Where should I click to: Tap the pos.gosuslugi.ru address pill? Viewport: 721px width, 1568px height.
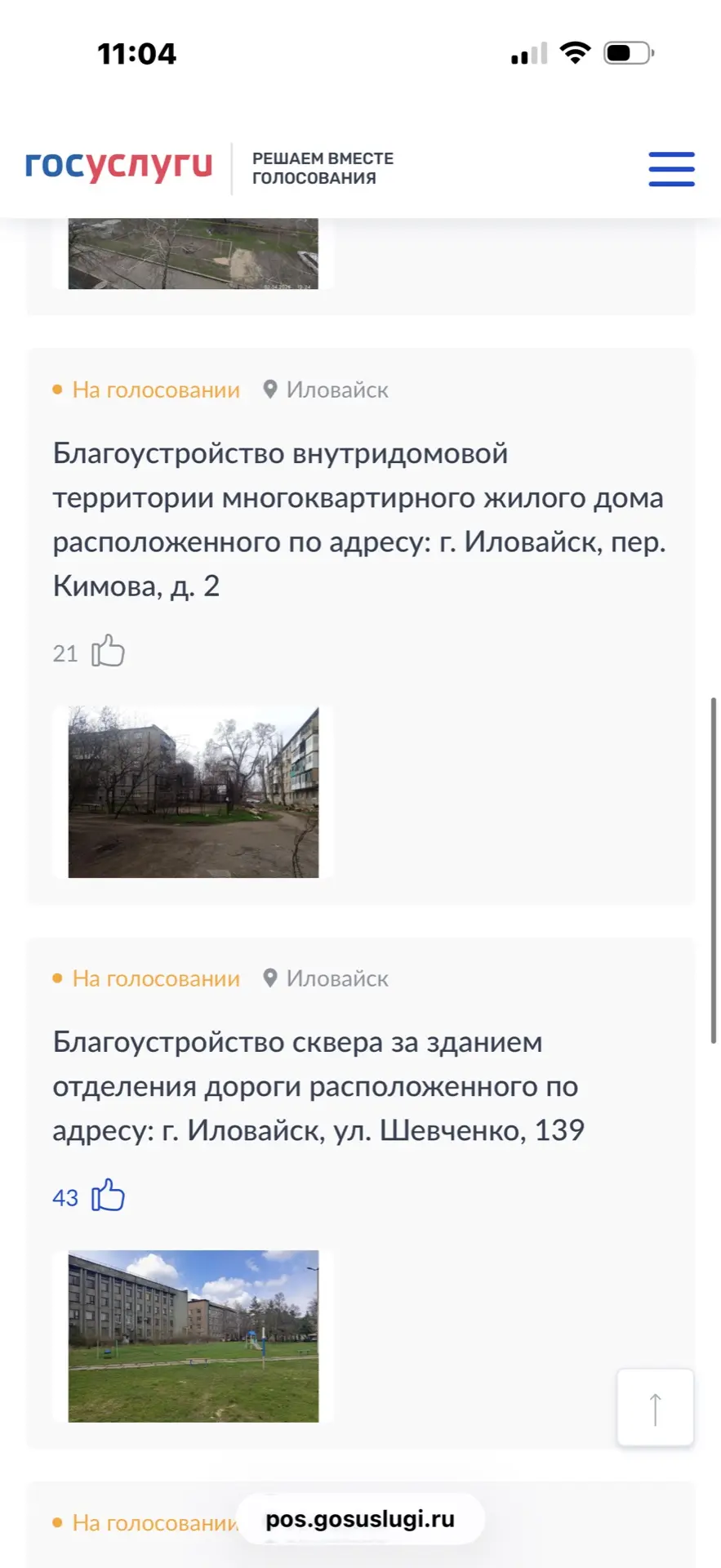click(x=360, y=1519)
